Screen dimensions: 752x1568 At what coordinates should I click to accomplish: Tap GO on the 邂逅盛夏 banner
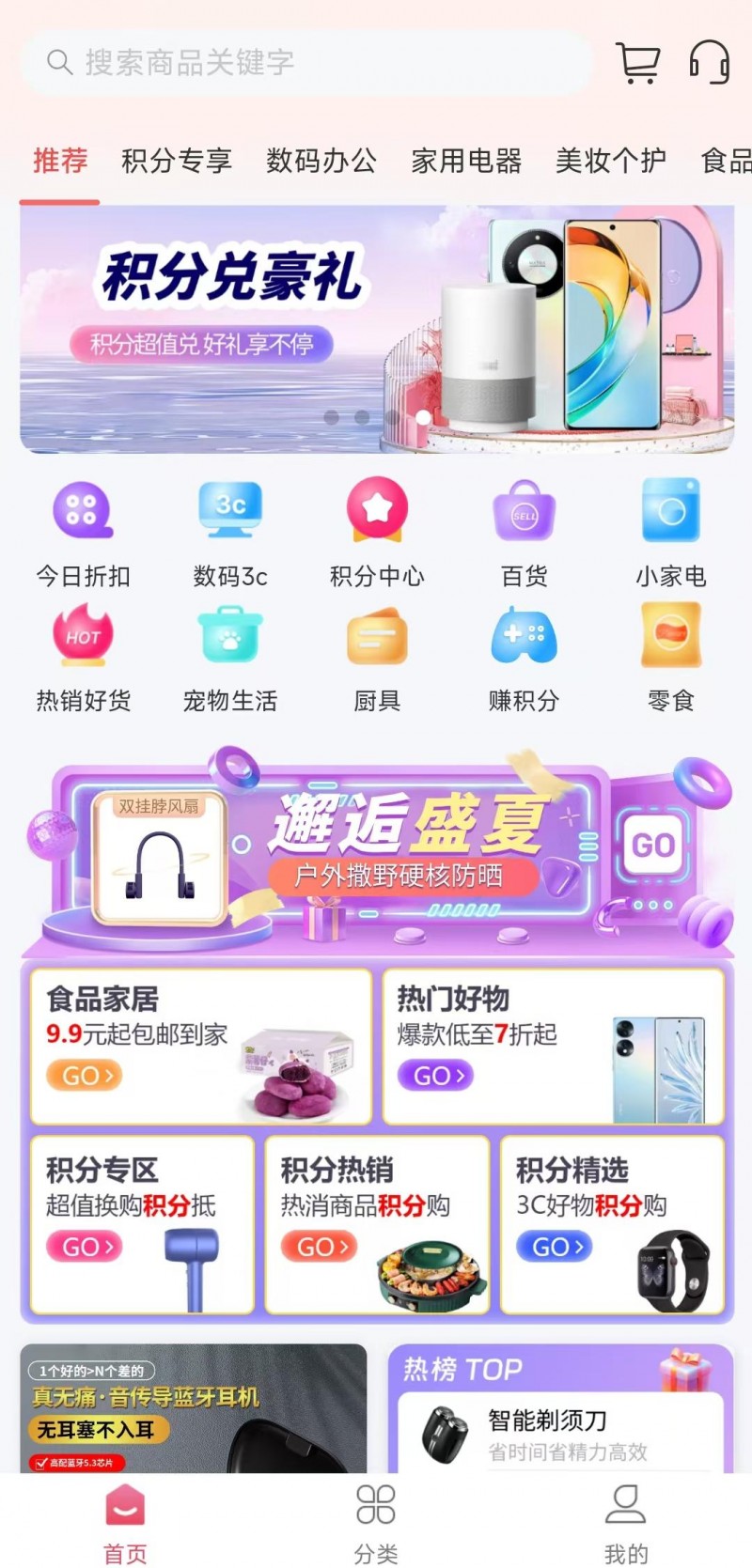pos(652,846)
